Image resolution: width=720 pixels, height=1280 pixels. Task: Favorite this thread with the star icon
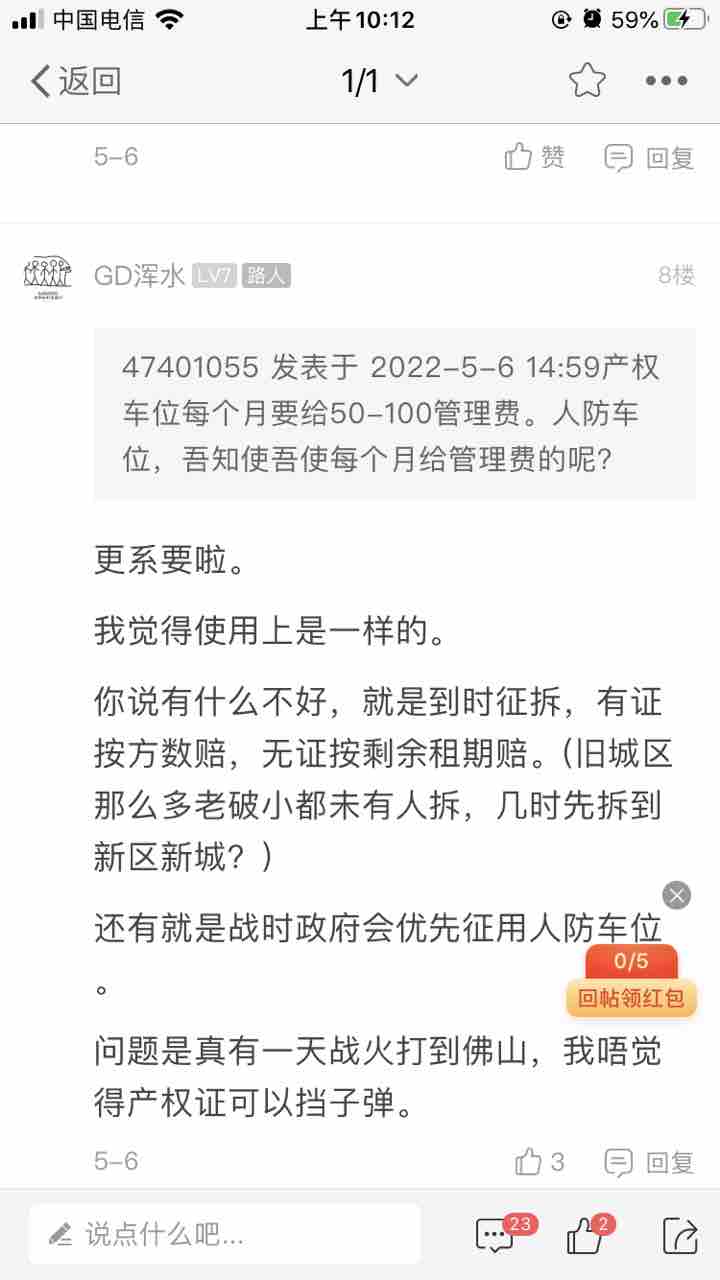pyautogui.click(x=587, y=81)
